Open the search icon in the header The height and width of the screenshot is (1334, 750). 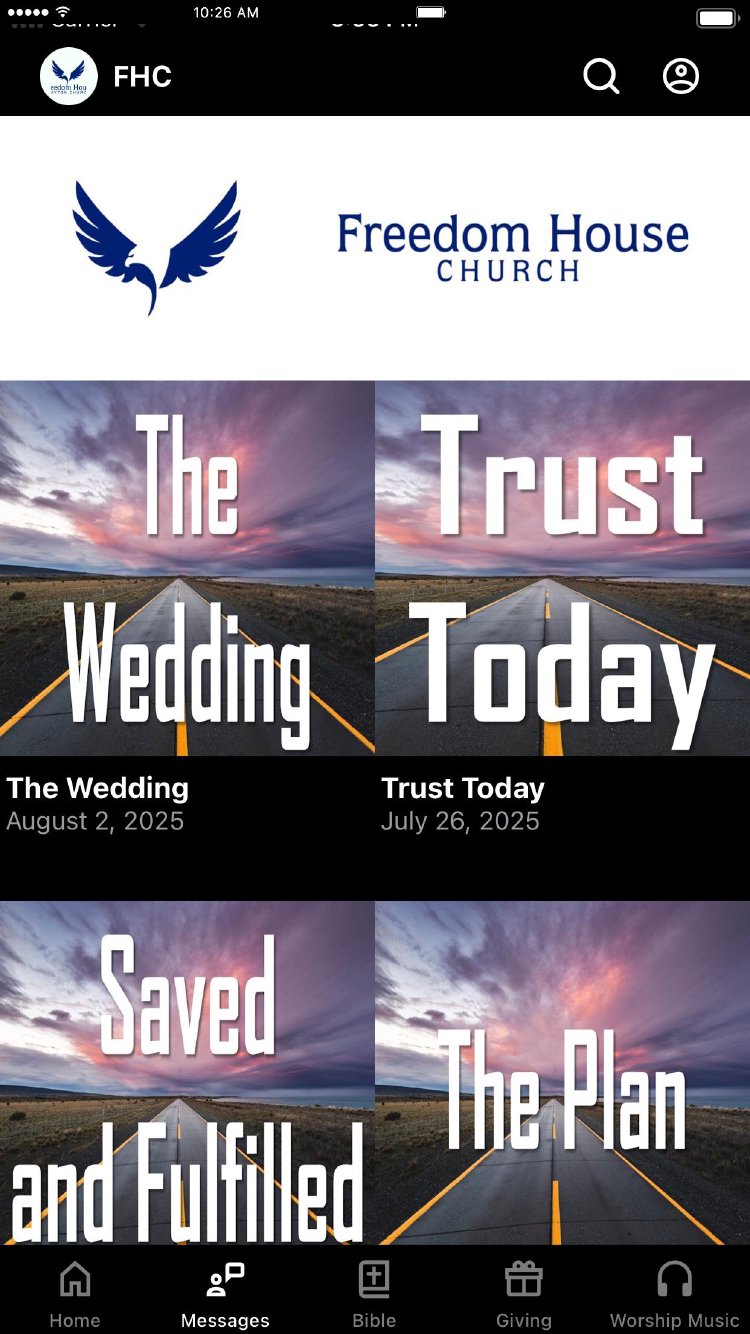pyautogui.click(x=601, y=76)
